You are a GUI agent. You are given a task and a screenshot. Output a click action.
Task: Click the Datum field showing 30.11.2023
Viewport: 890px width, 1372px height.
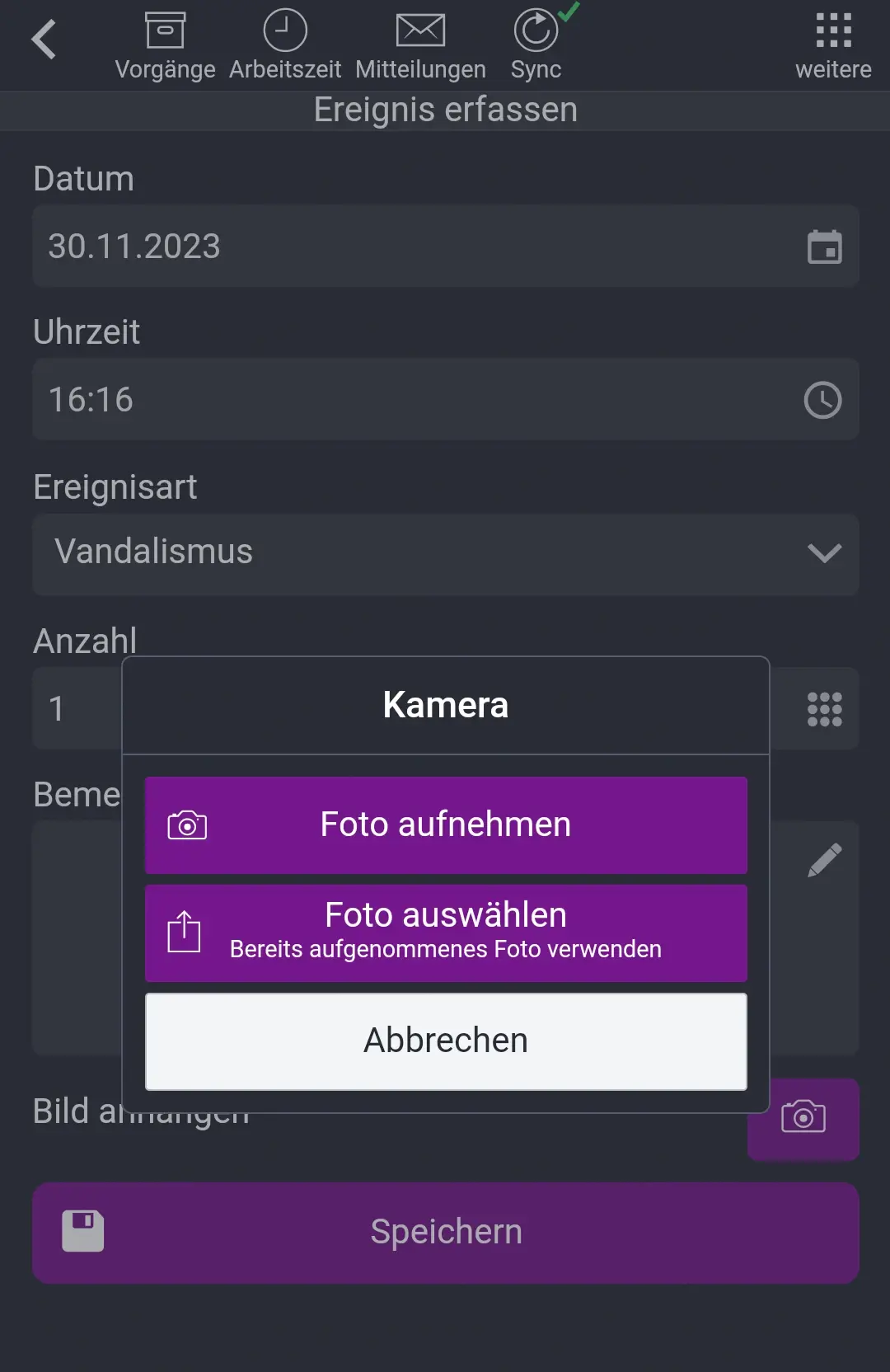(330, 246)
